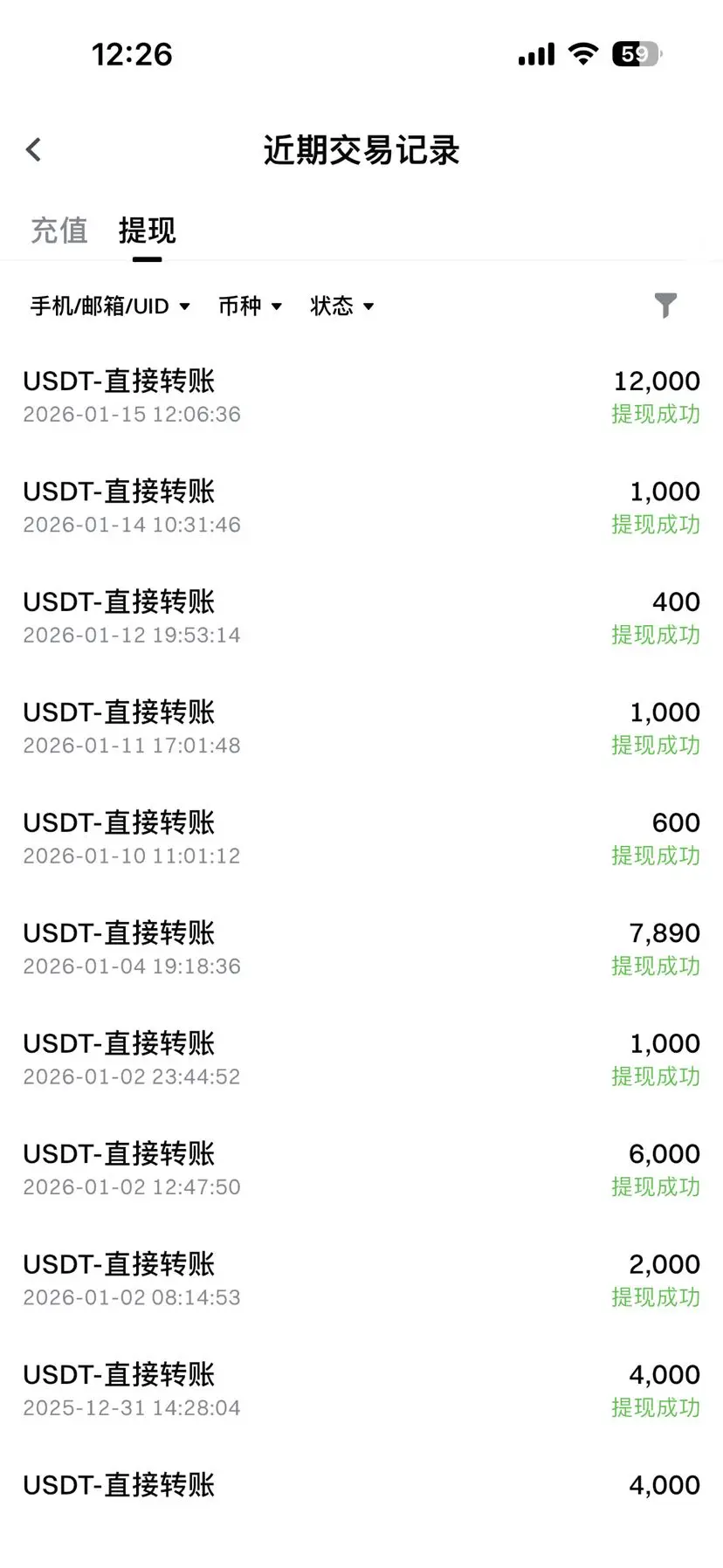Open the 12,000 USDT withdrawal record
This screenshot has height=1568, width=723.
pos(361,396)
